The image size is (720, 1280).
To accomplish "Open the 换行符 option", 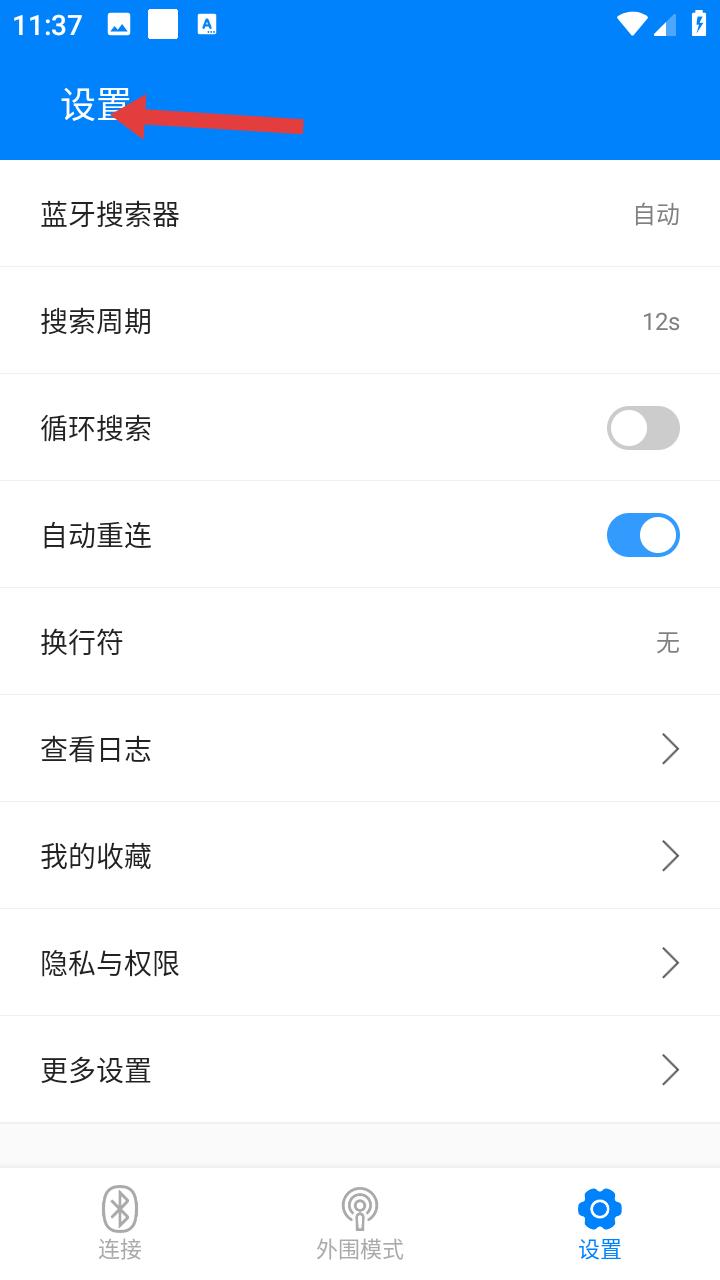I will coord(360,642).
